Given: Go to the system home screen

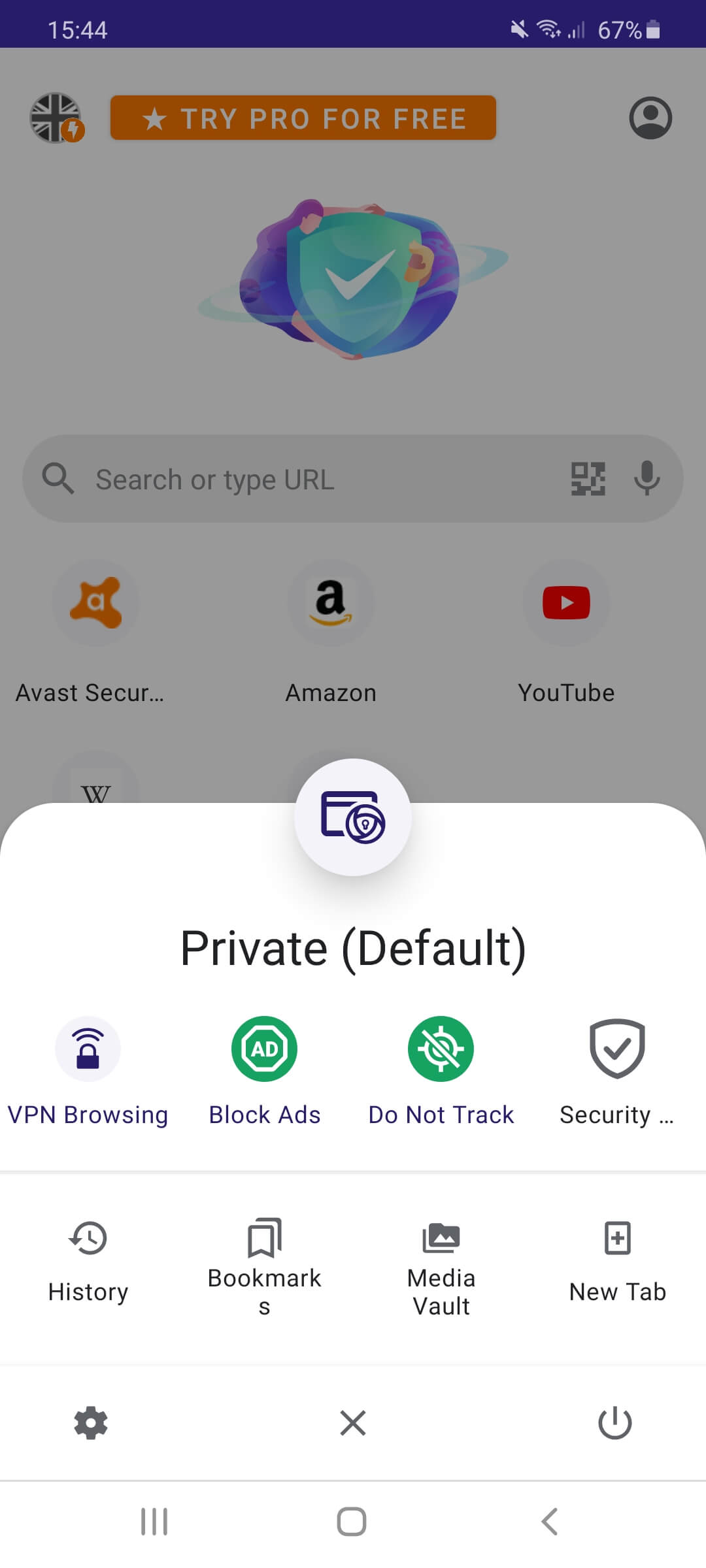Looking at the screenshot, I should pyautogui.click(x=352, y=1522).
